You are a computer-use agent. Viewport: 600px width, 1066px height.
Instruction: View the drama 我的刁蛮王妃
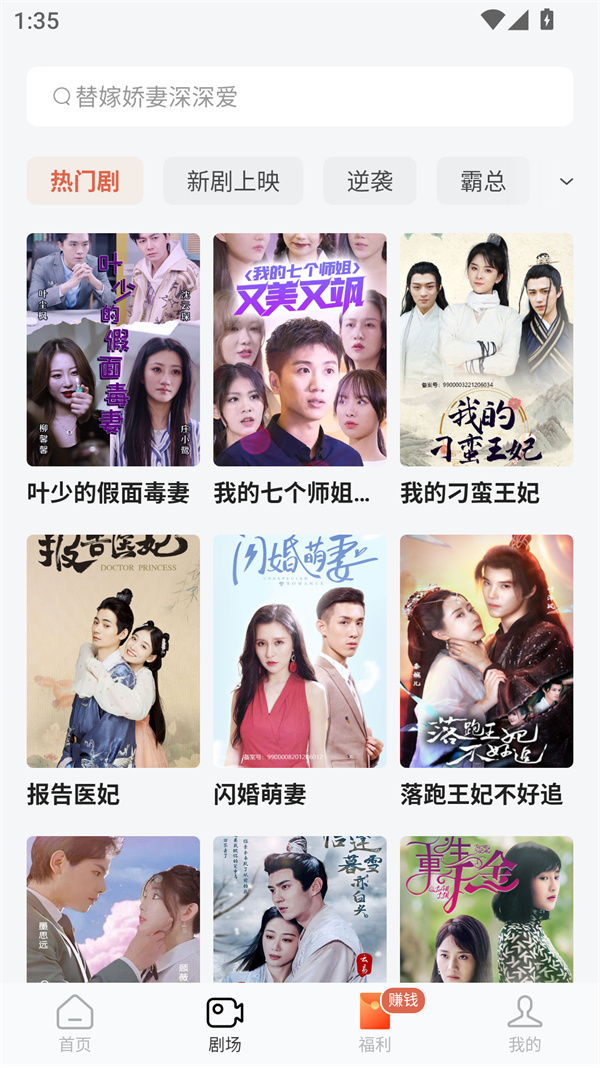pos(486,350)
